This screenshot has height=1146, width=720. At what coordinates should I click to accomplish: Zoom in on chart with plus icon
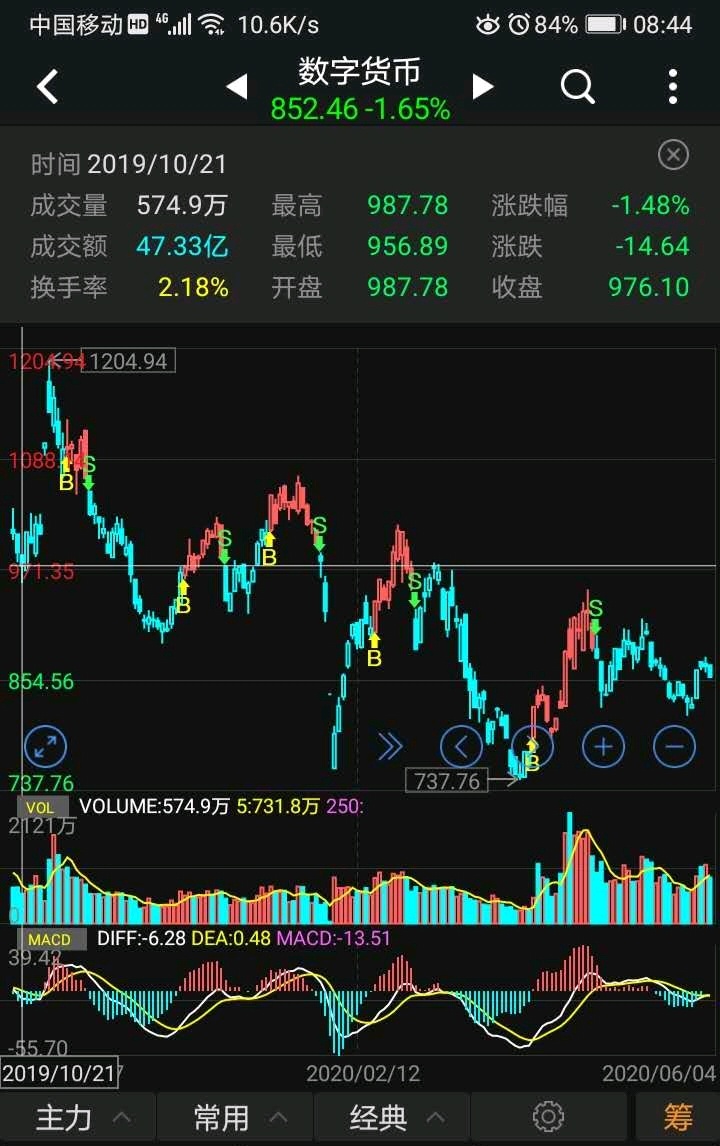pos(603,746)
